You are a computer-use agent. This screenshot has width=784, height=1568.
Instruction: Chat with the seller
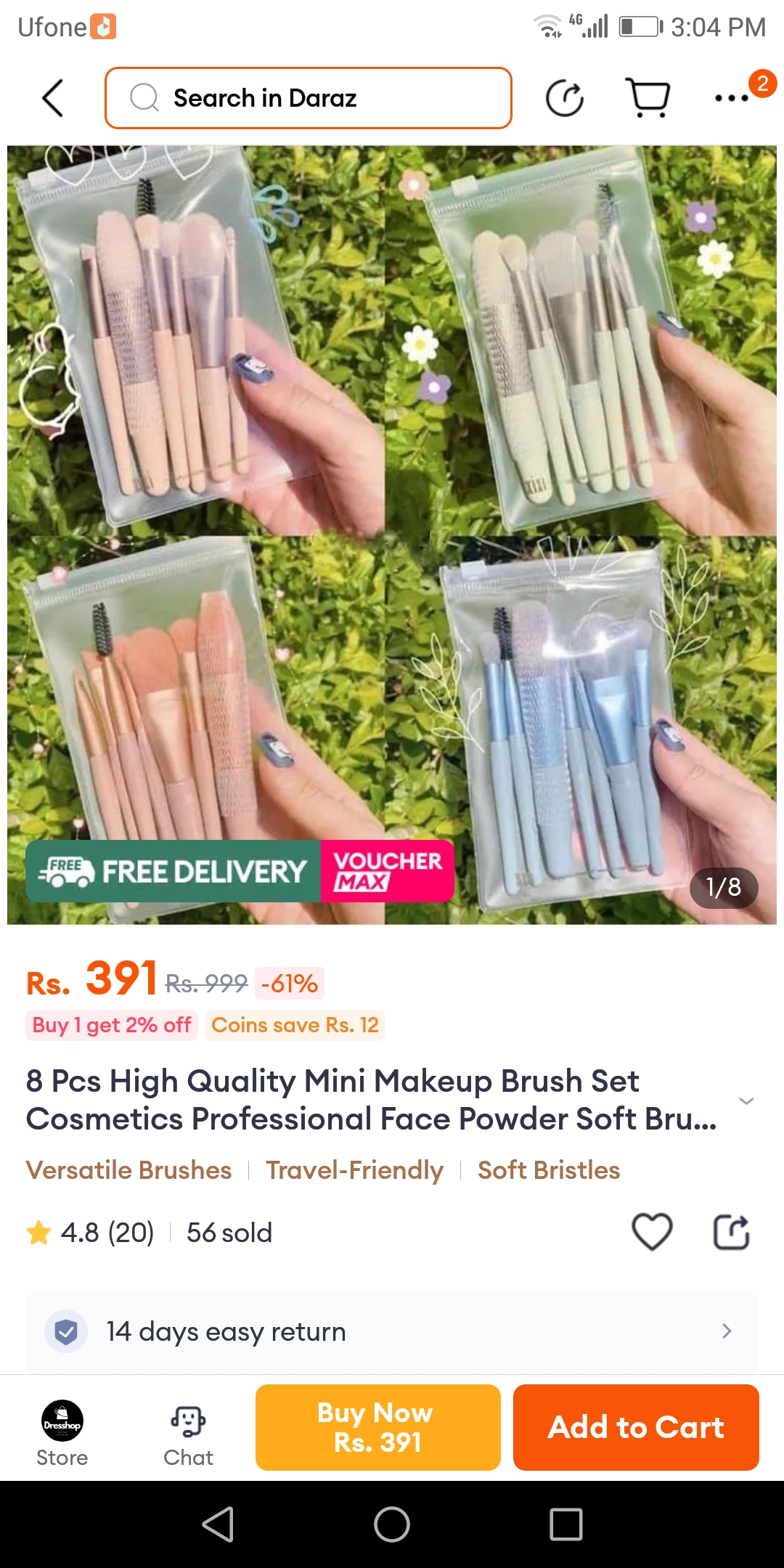188,1432
